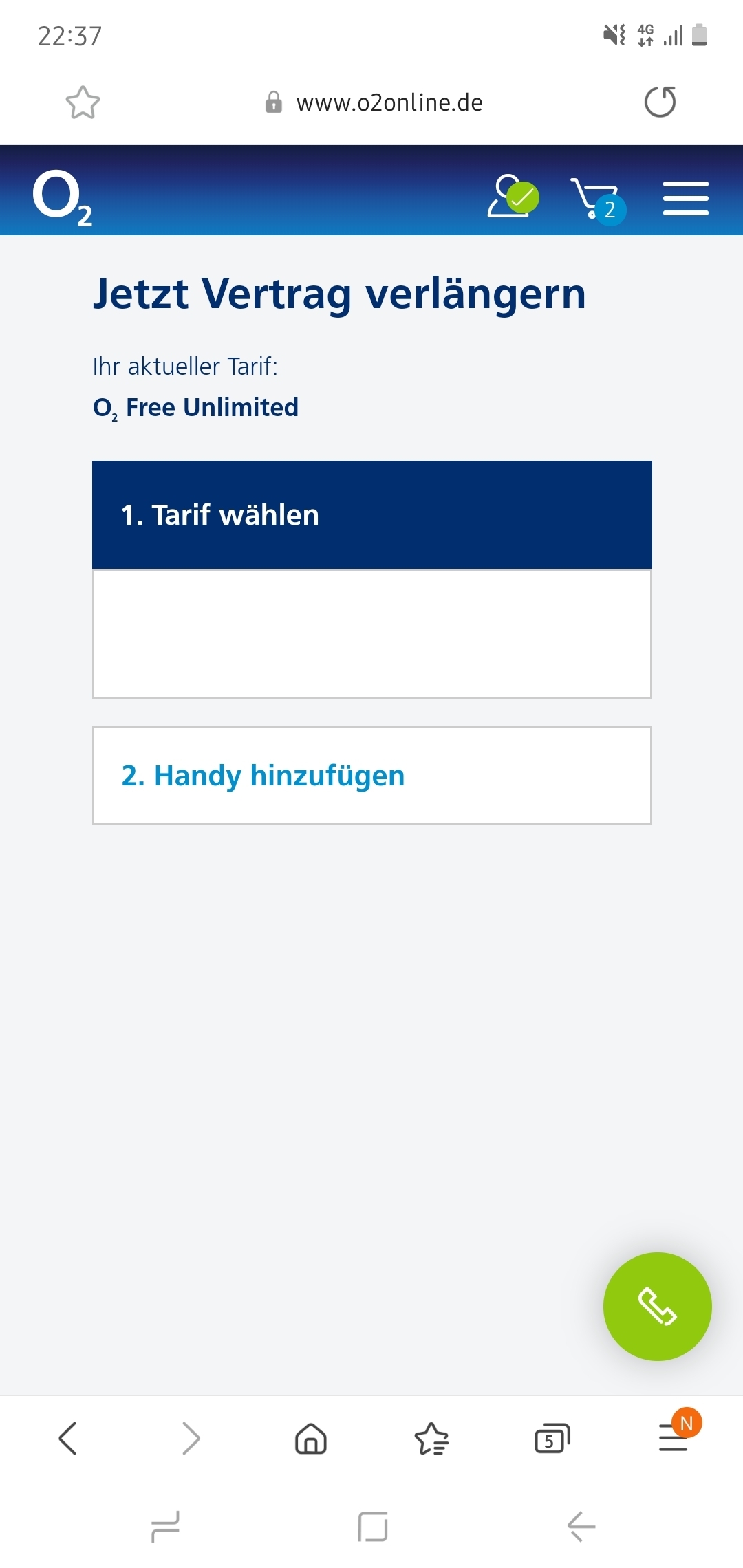Image resolution: width=743 pixels, height=1568 pixels.
Task: Open the logged-in account icon
Action: pos(513,197)
